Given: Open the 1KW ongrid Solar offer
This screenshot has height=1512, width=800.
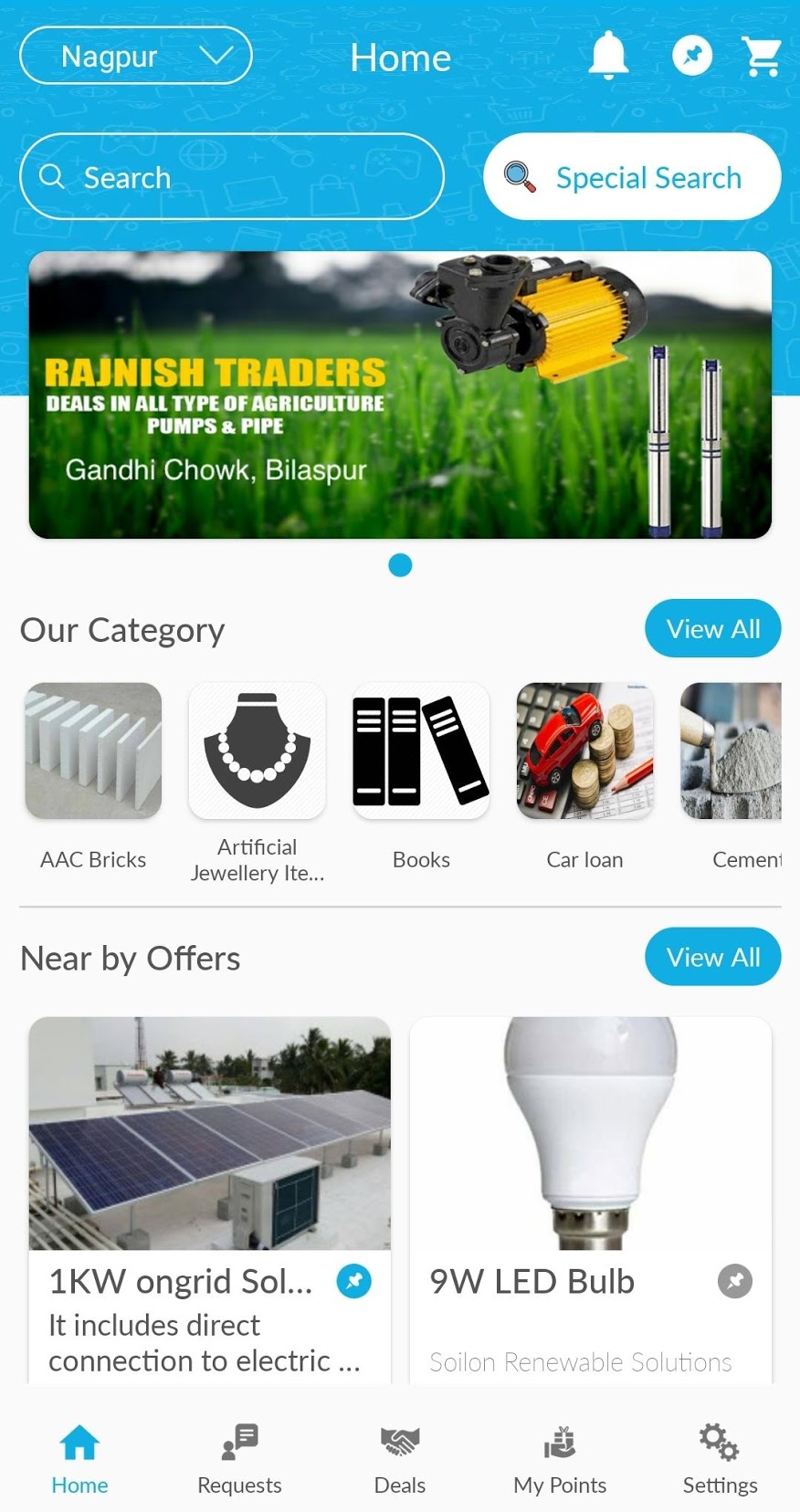Looking at the screenshot, I should click(210, 1200).
